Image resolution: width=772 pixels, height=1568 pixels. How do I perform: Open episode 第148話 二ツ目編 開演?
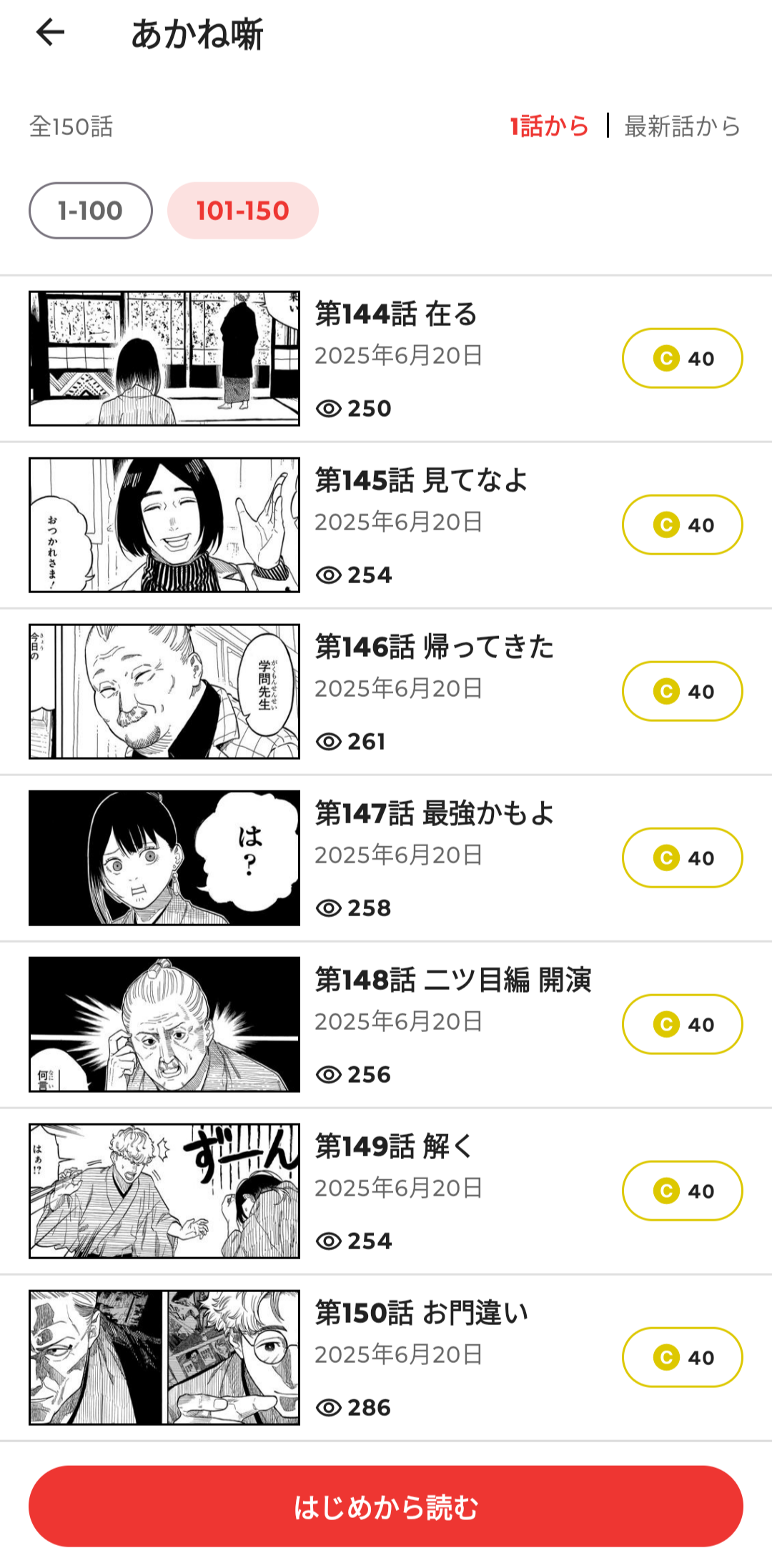click(x=386, y=1025)
